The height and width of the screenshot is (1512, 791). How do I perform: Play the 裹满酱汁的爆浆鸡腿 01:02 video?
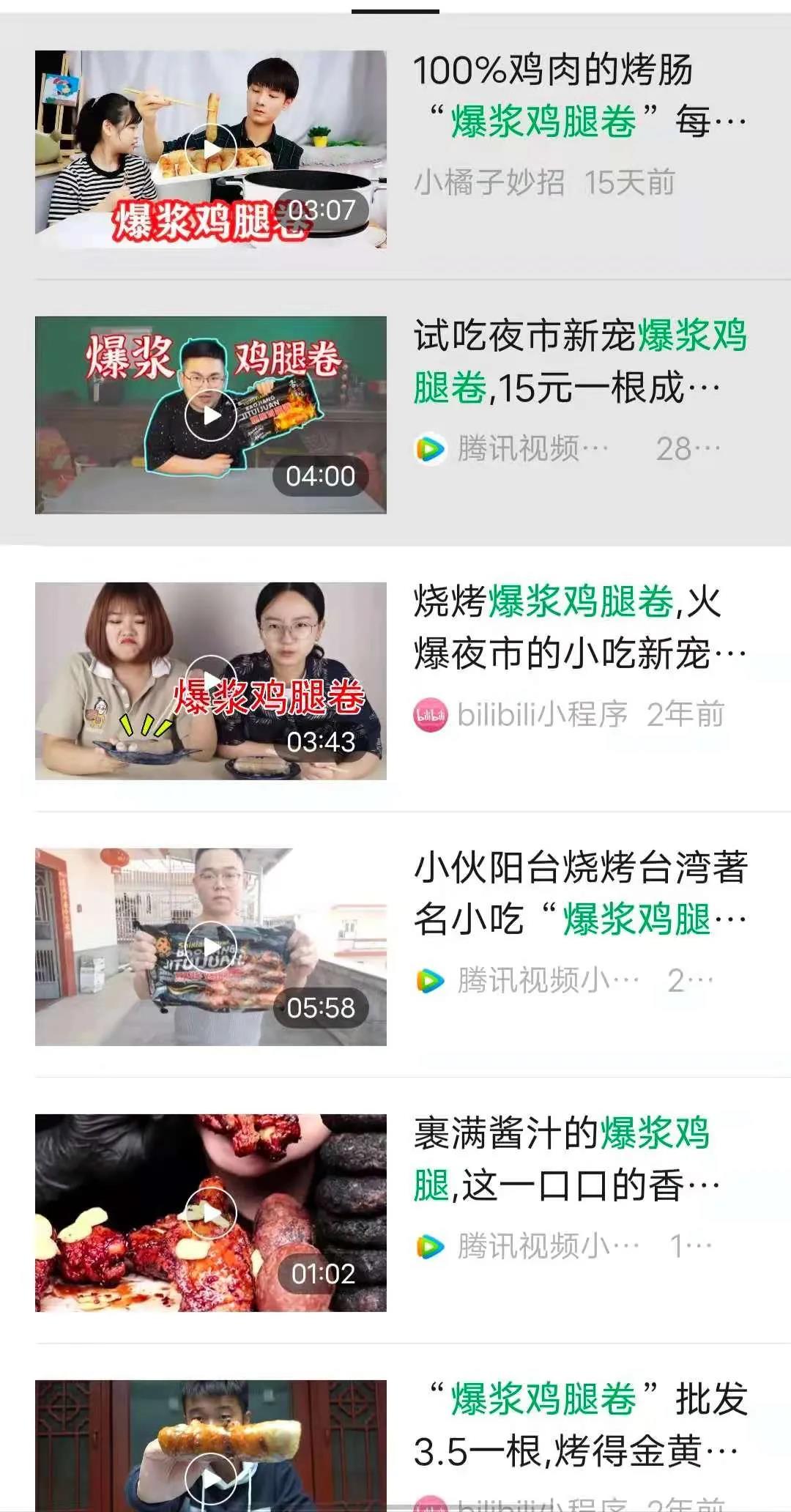(x=211, y=1213)
